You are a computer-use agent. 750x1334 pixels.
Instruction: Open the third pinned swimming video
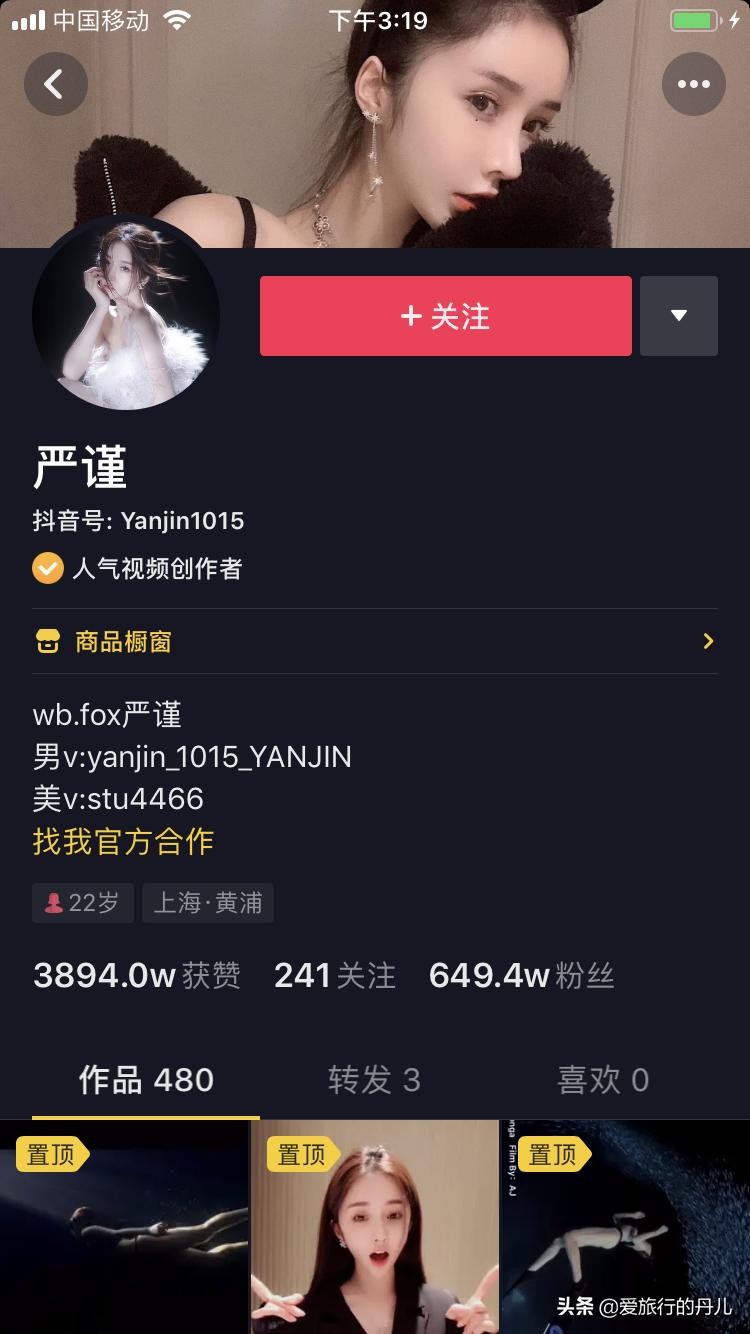click(x=625, y=1228)
